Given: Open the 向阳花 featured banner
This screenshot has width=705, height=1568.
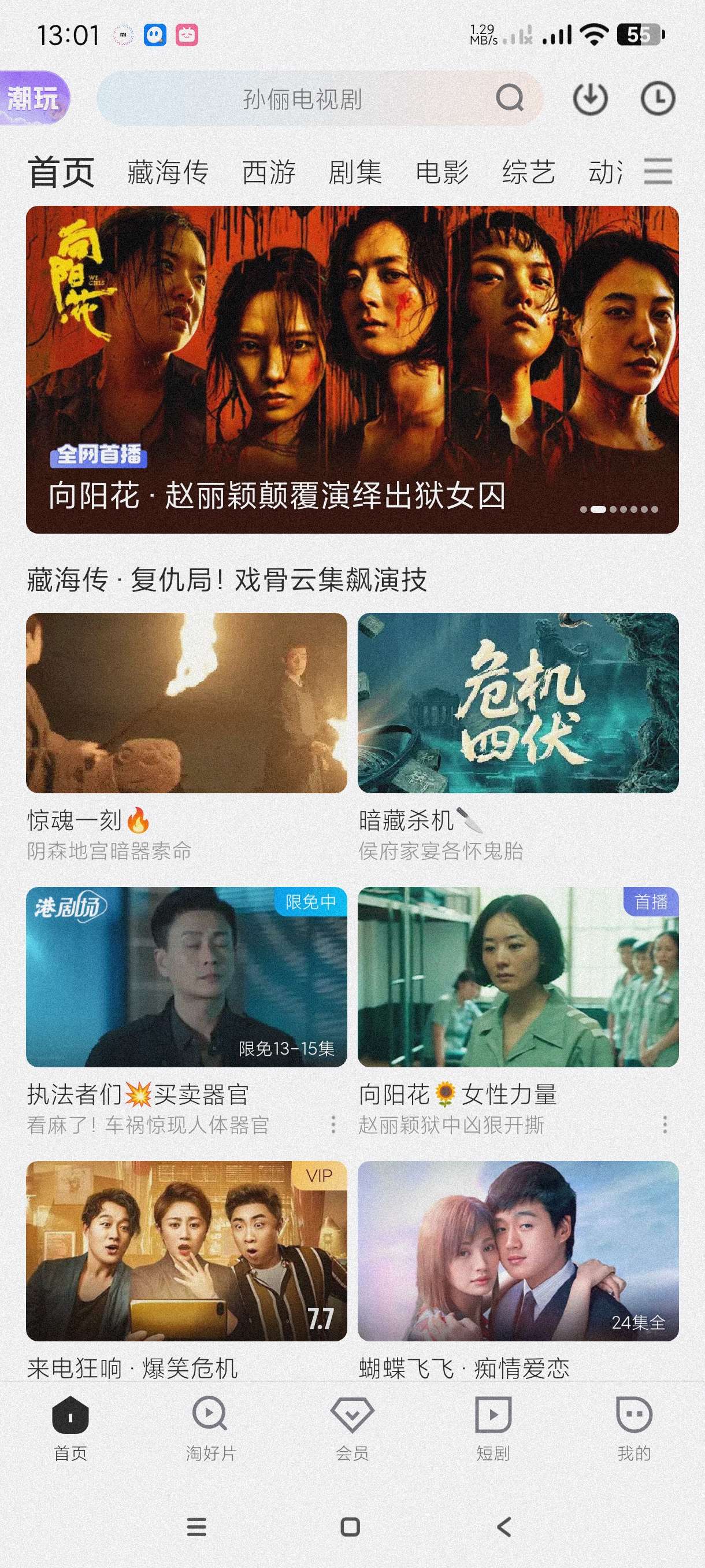Looking at the screenshot, I should click(x=352, y=369).
